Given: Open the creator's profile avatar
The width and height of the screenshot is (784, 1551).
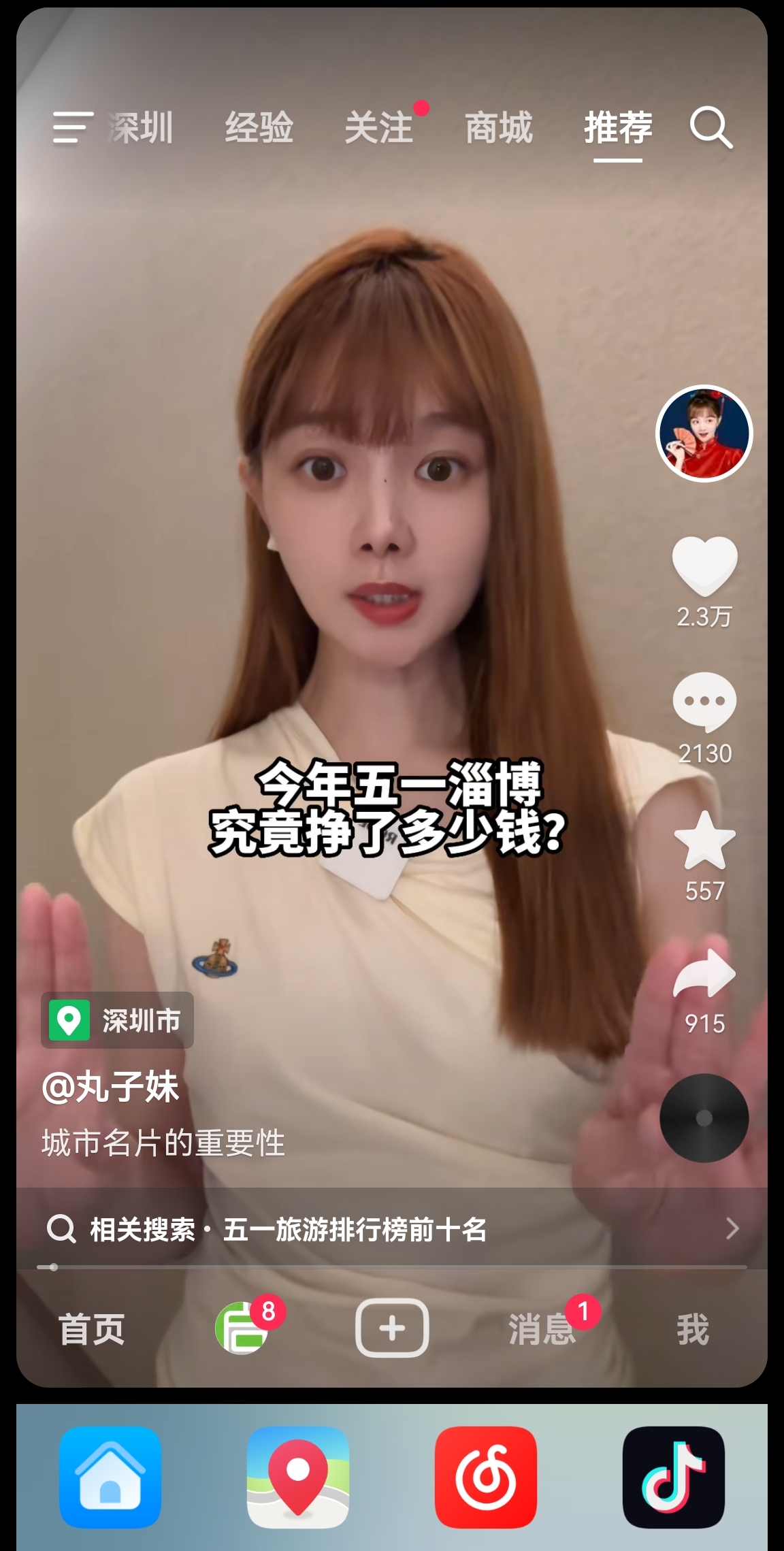Looking at the screenshot, I should 704,434.
